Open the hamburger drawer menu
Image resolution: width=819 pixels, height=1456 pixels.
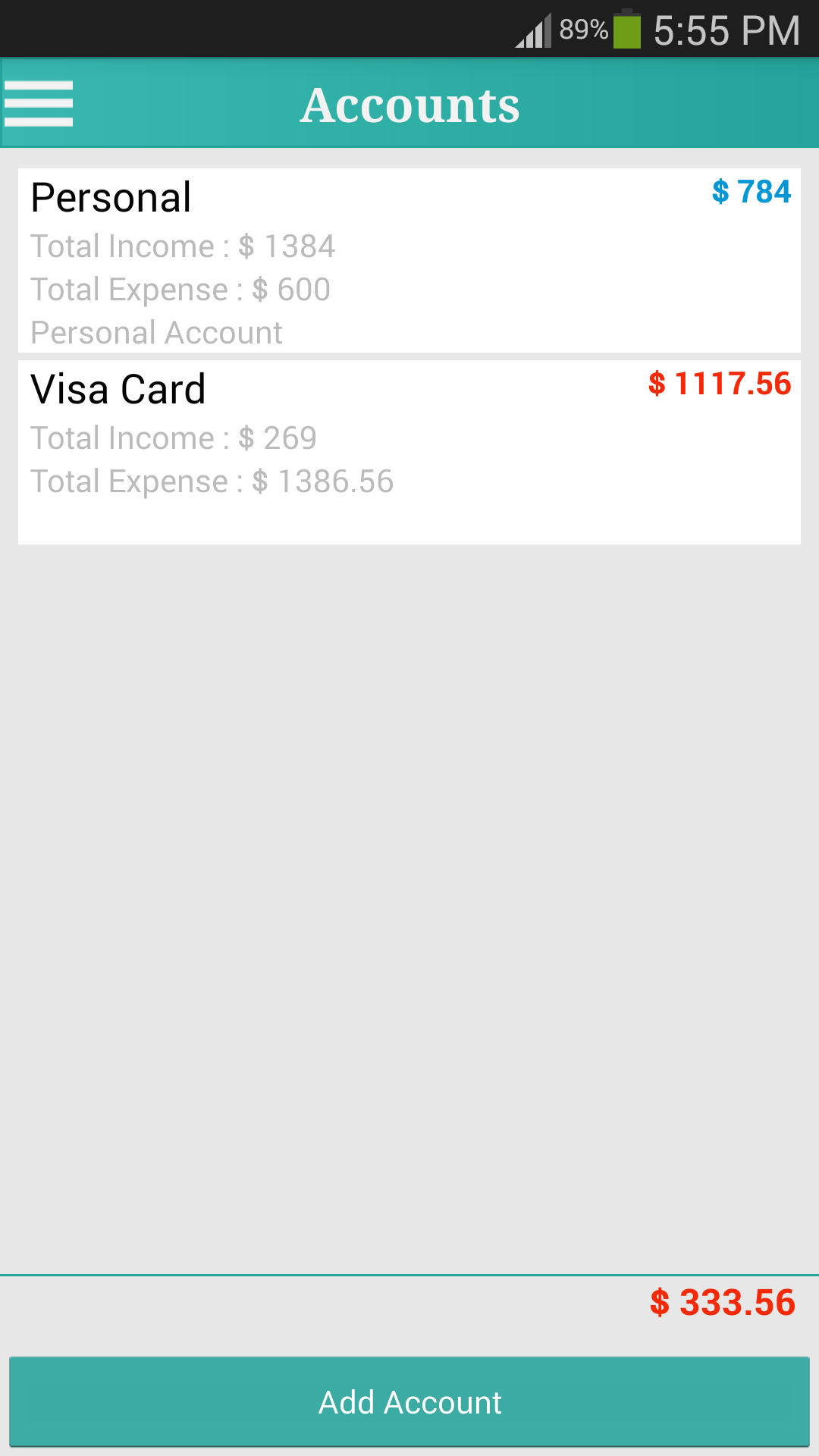click(x=39, y=104)
